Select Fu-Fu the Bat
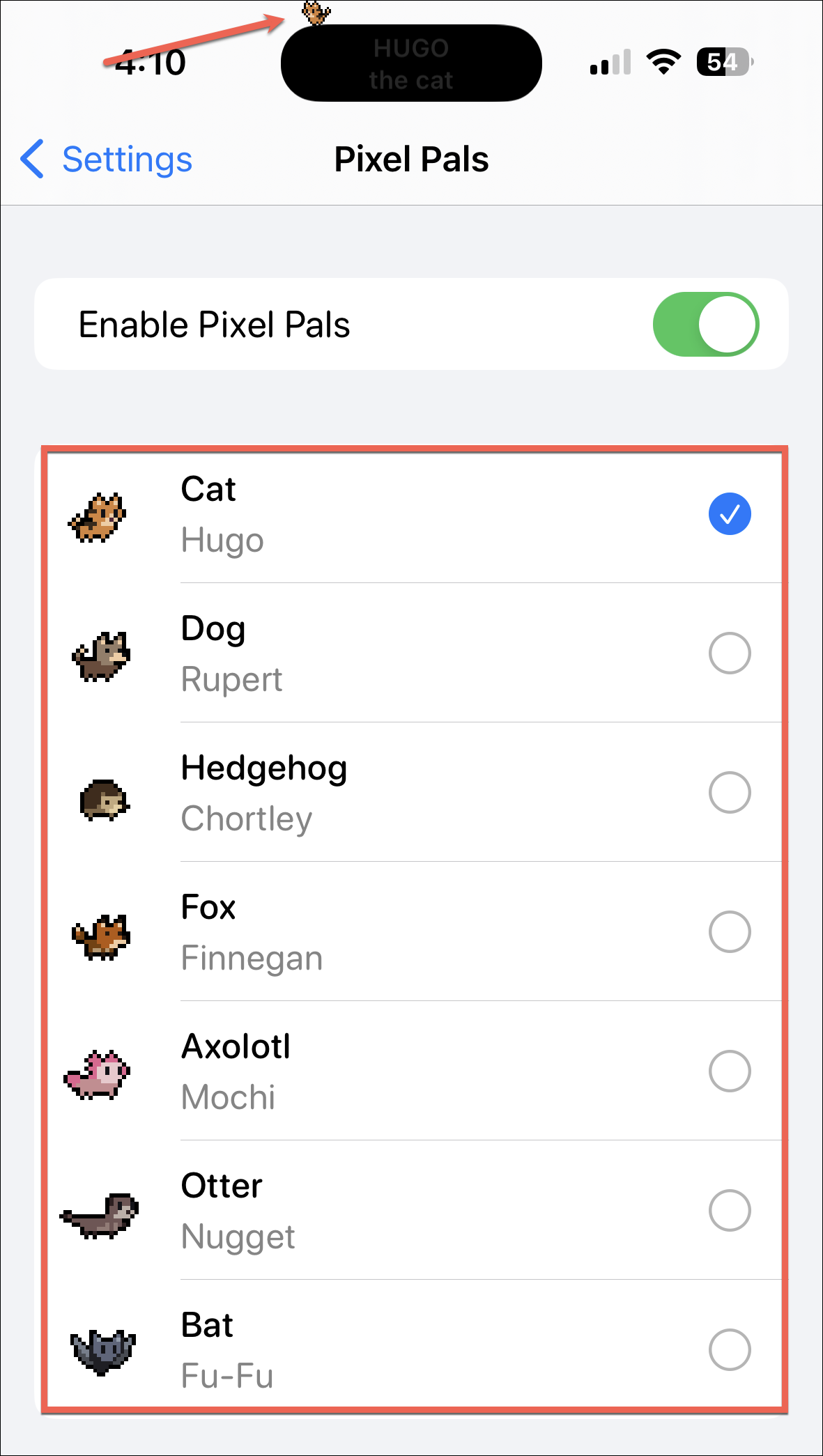 (729, 1350)
